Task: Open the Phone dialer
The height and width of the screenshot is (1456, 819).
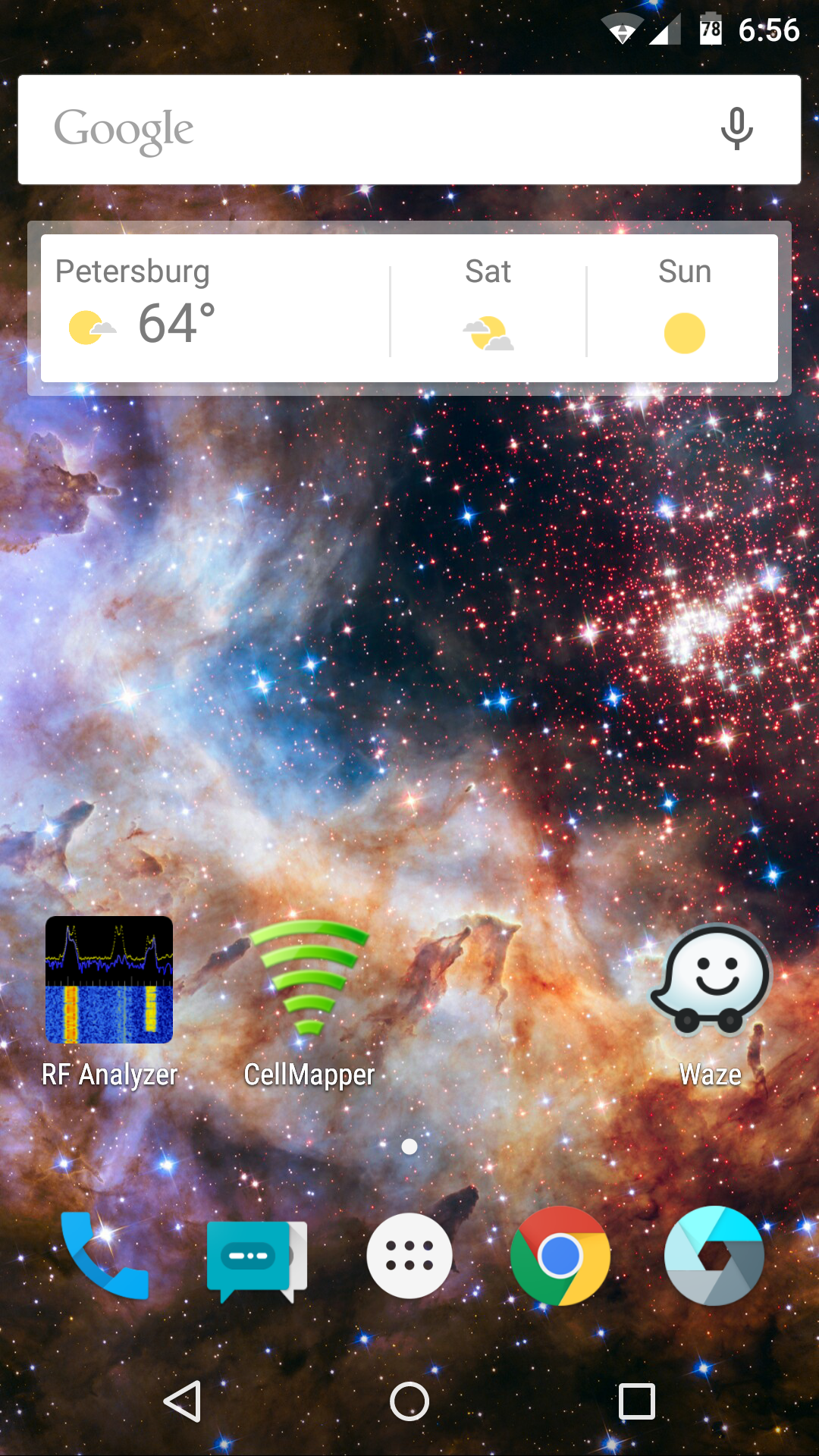Action: [x=105, y=1256]
